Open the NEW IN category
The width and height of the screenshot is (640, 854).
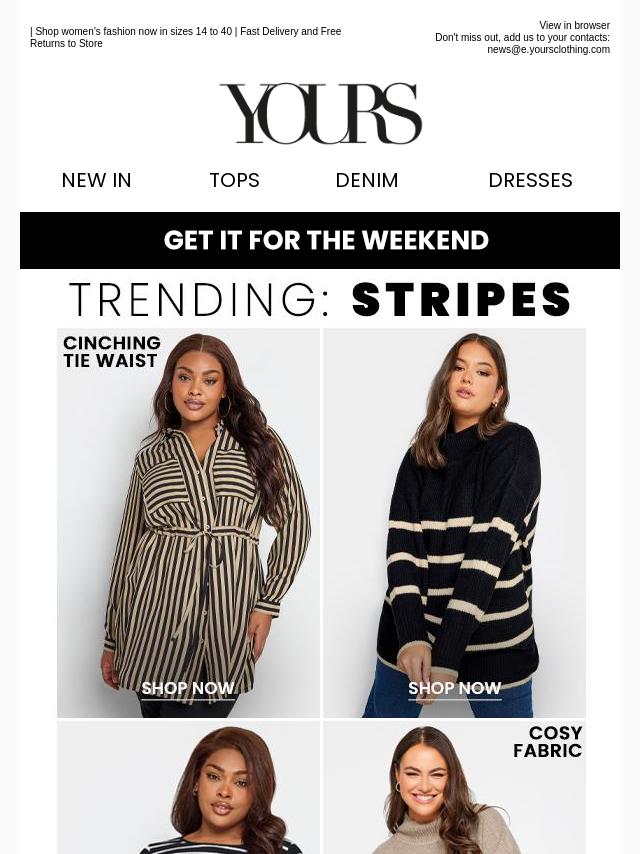tap(97, 181)
